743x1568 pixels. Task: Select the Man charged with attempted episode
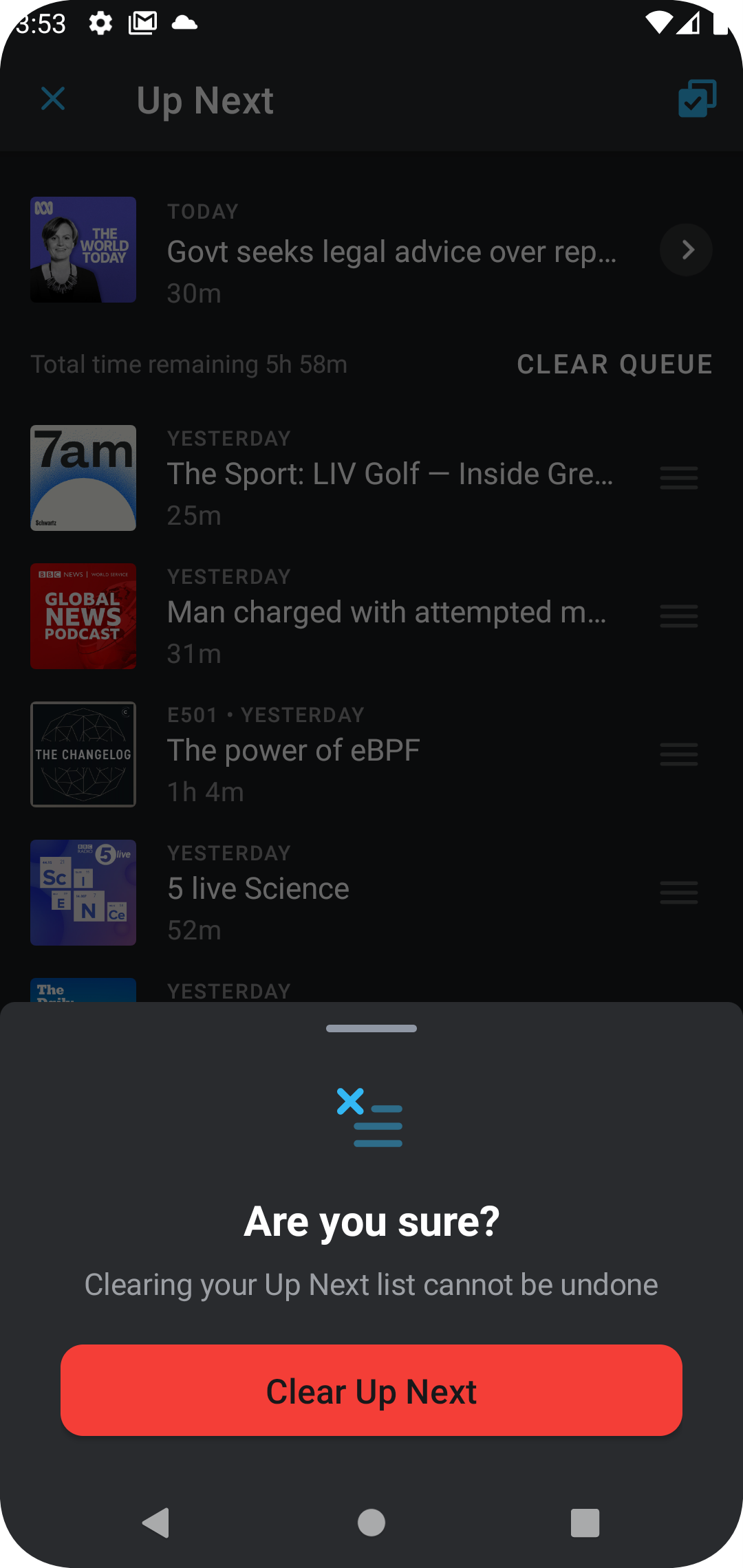pyautogui.click(x=387, y=612)
